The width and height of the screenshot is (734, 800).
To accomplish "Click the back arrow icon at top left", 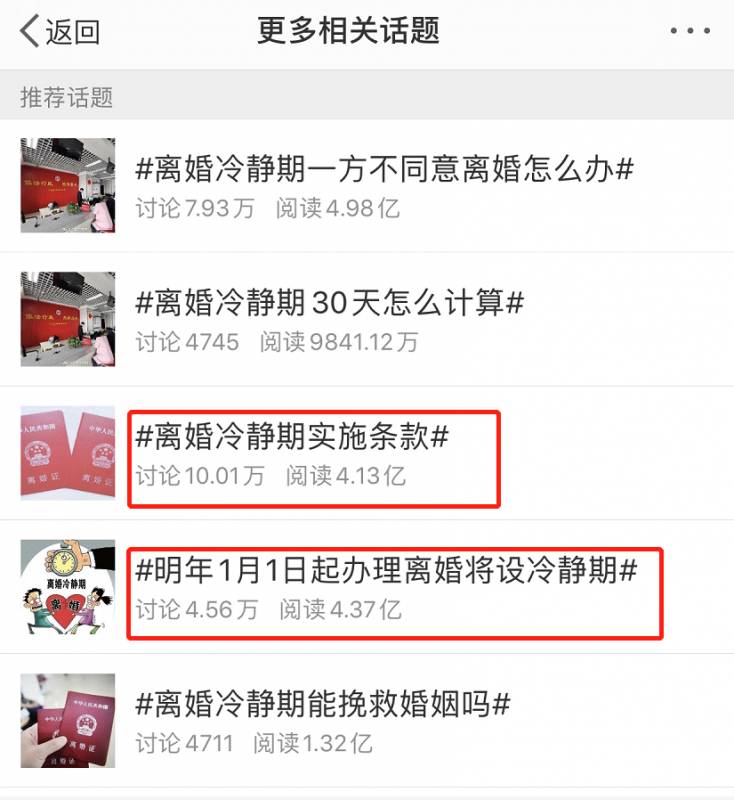I will (25, 28).
